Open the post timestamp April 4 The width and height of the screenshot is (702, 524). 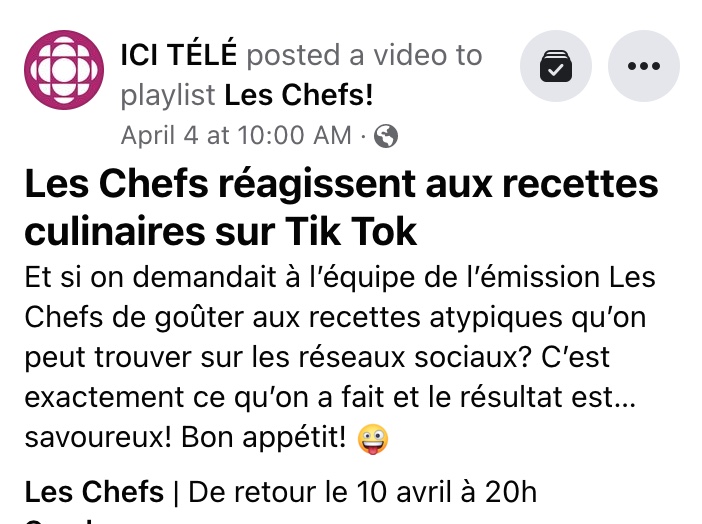click(x=234, y=134)
